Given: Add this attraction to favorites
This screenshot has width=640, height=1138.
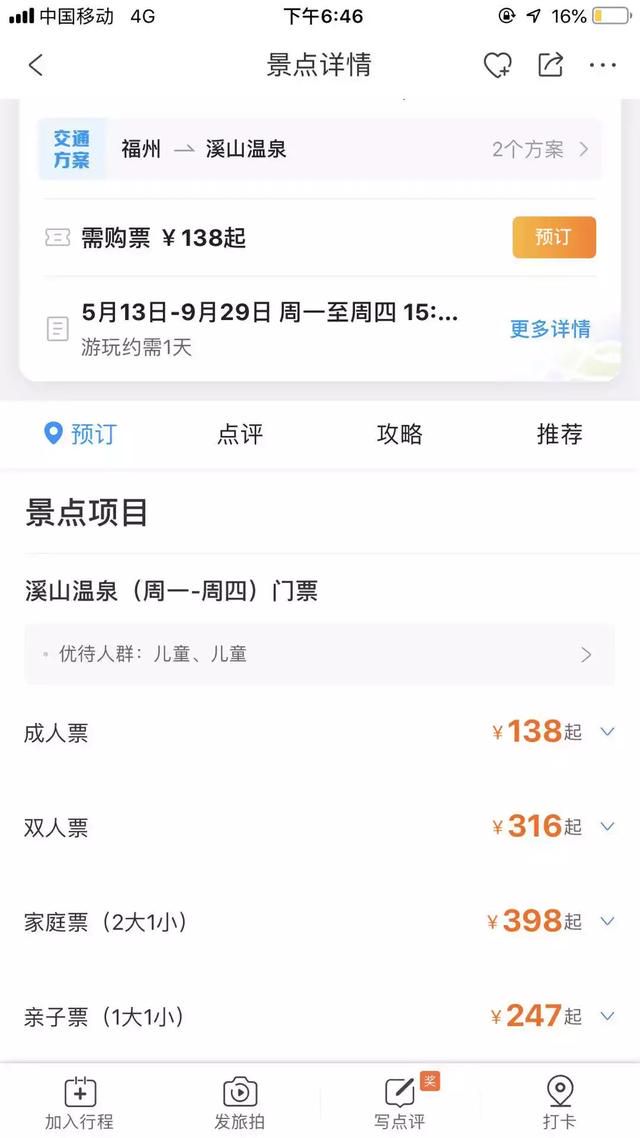Looking at the screenshot, I should tap(498, 65).
